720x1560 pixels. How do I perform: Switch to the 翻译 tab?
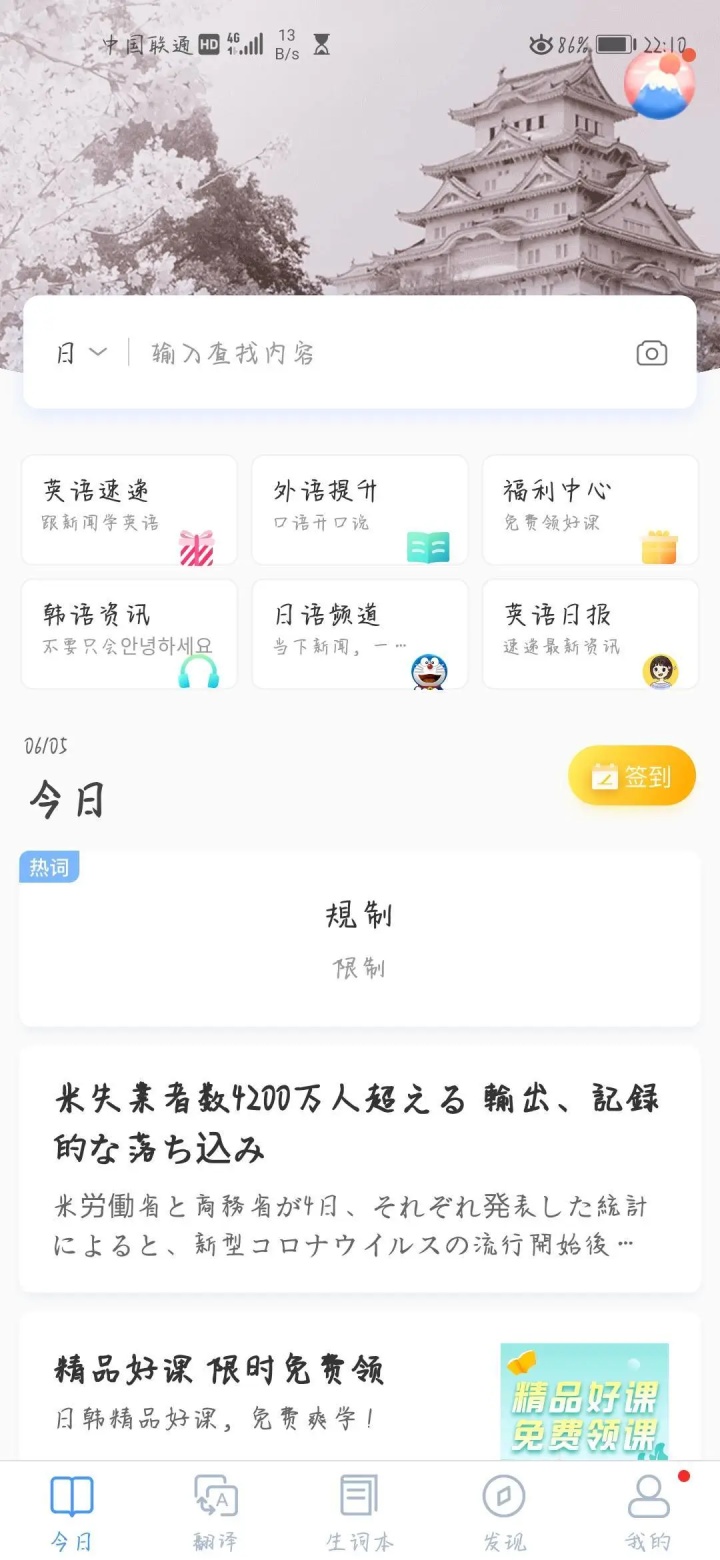coord(216,1512)
